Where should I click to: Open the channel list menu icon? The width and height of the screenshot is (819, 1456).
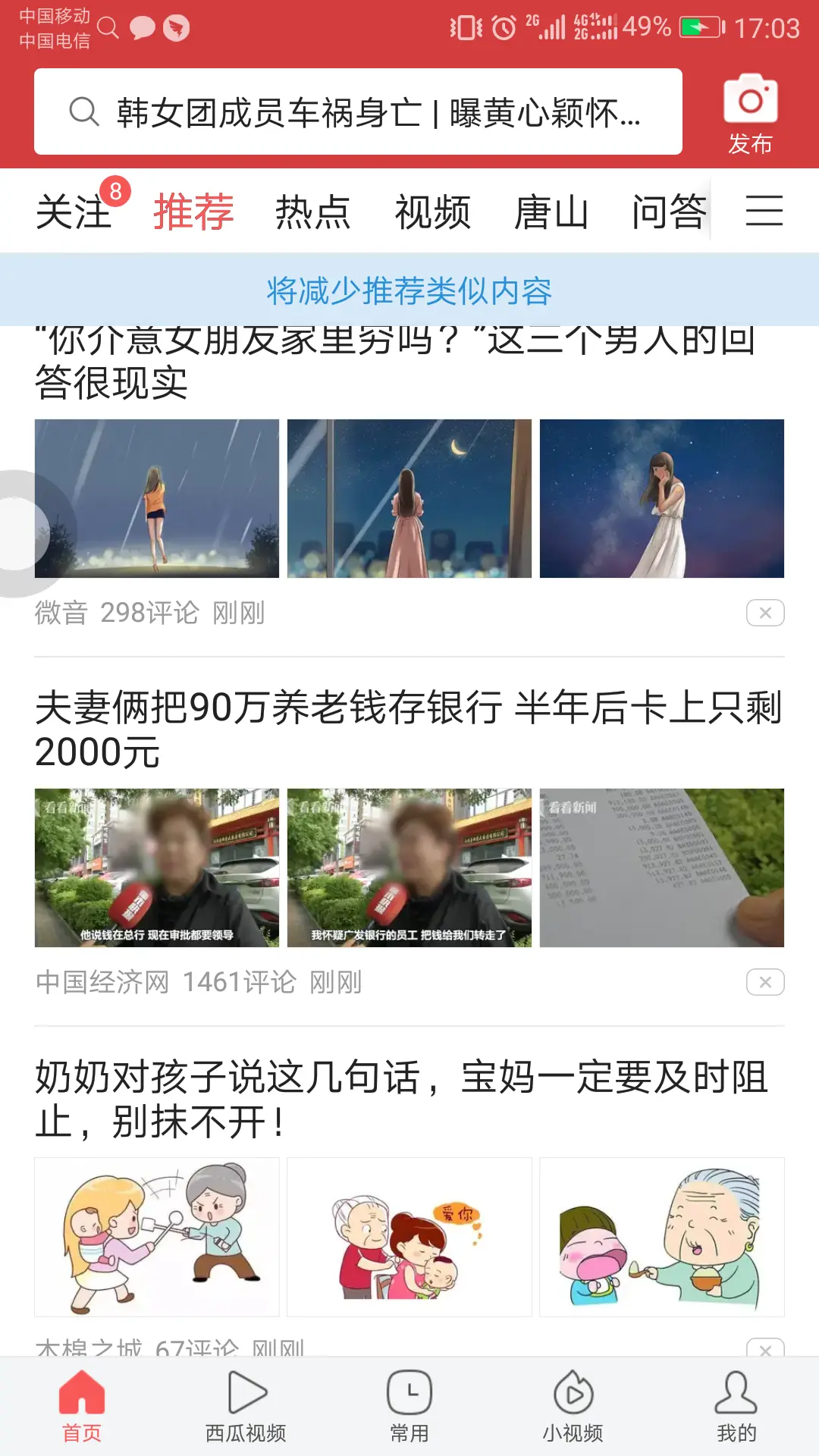[764, 211]
